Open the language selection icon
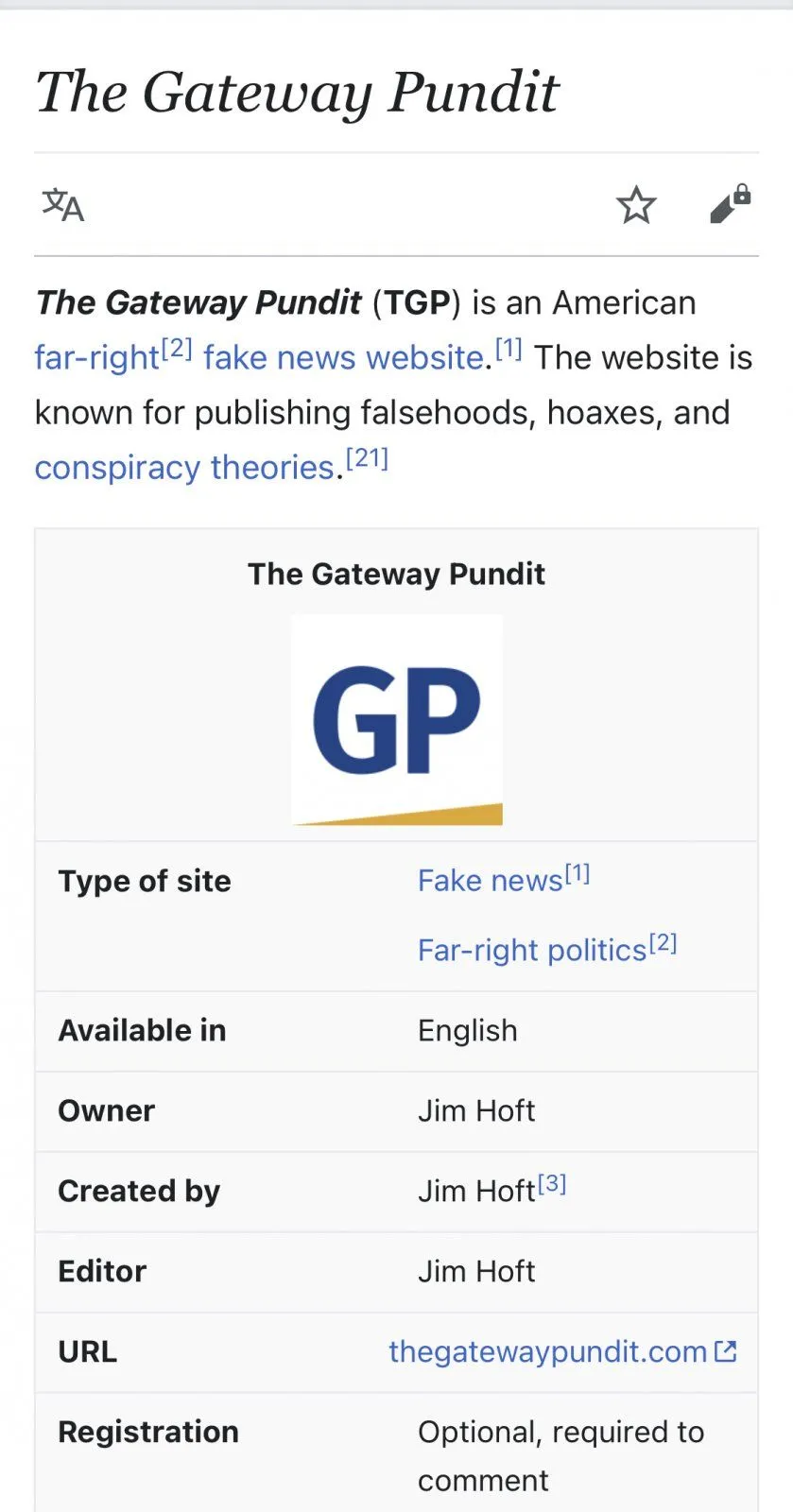This screenshot has width=793, height=1512. (63, 204)
